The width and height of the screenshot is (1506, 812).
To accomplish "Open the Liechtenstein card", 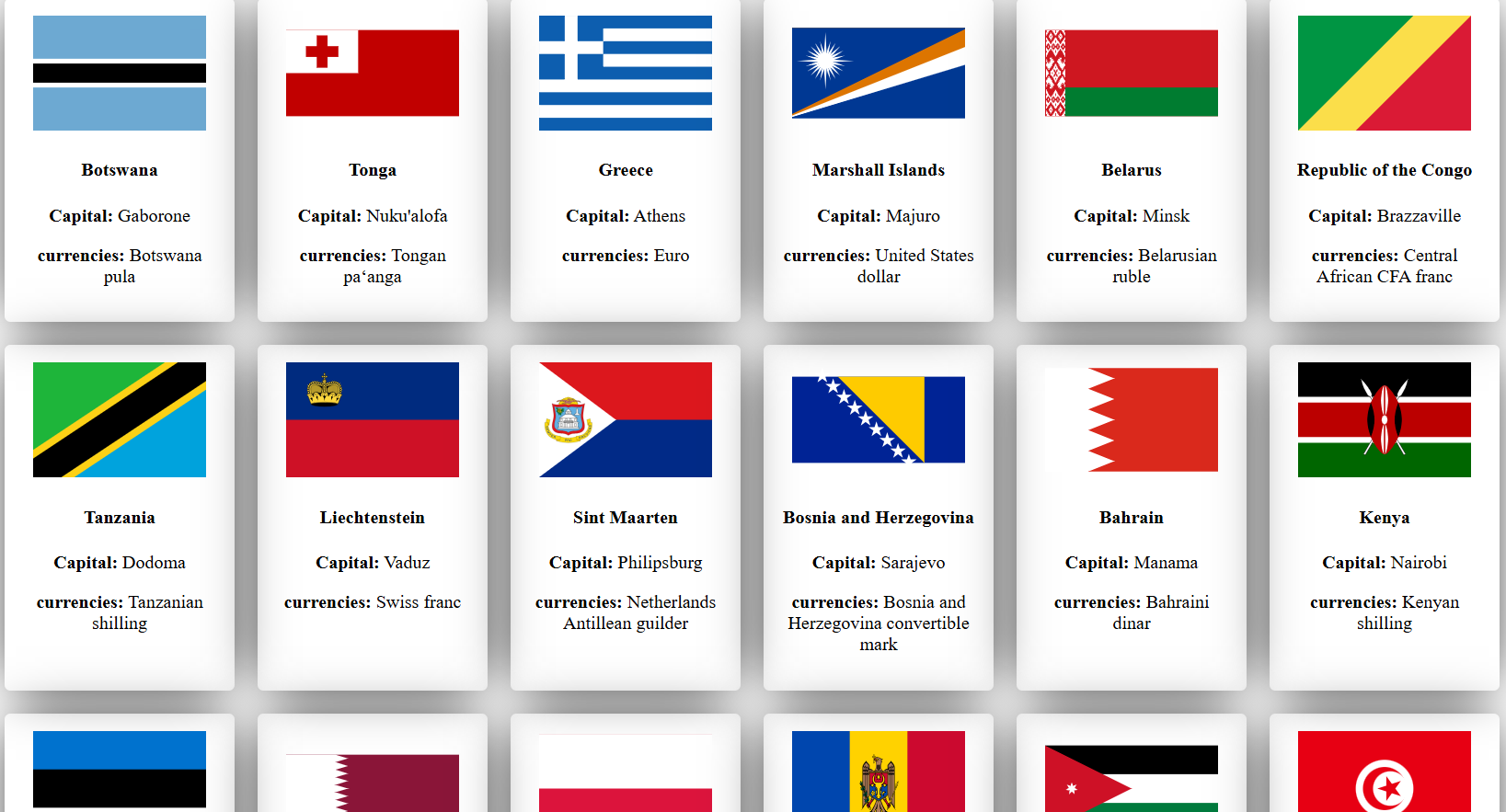I will (373, 517).
